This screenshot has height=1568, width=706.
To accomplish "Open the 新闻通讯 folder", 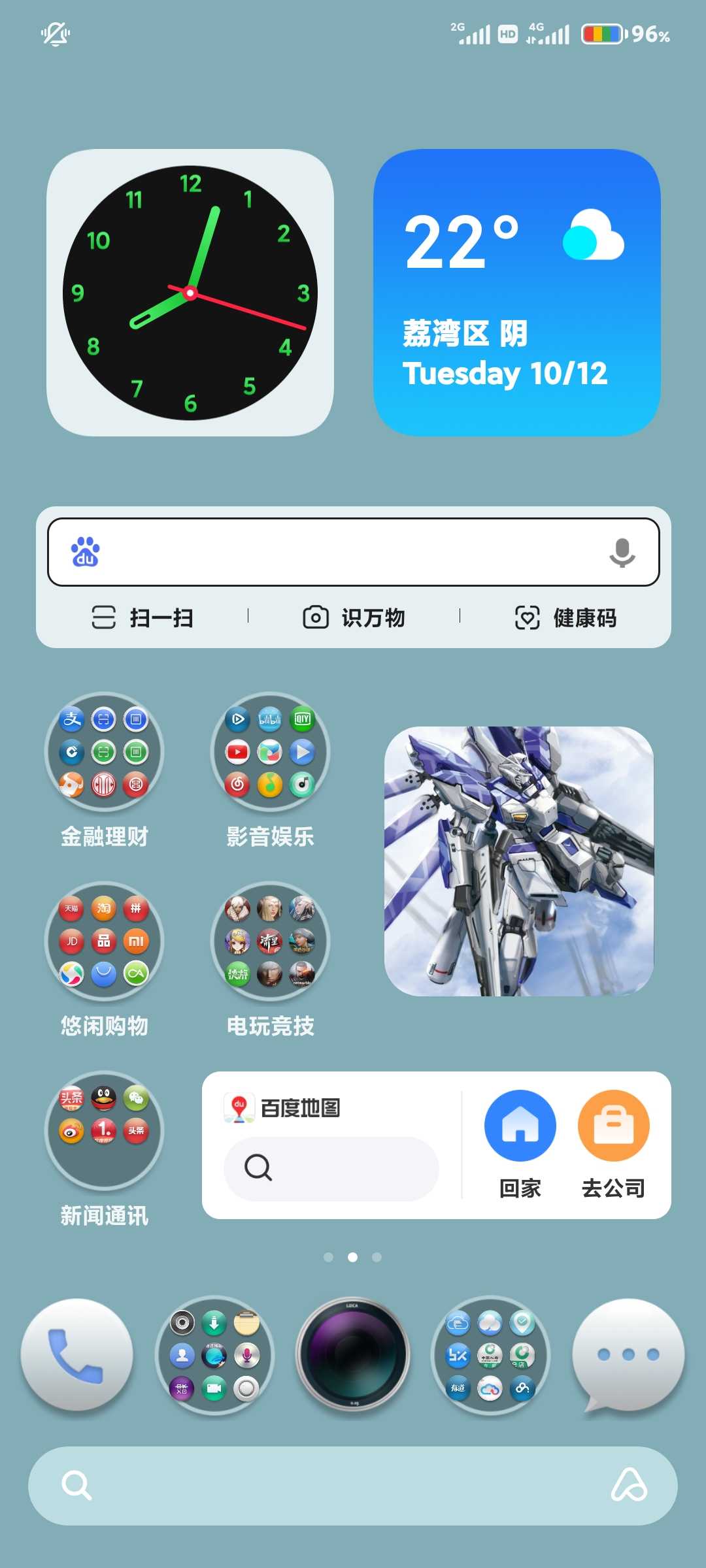I will tap(104, 1131).
